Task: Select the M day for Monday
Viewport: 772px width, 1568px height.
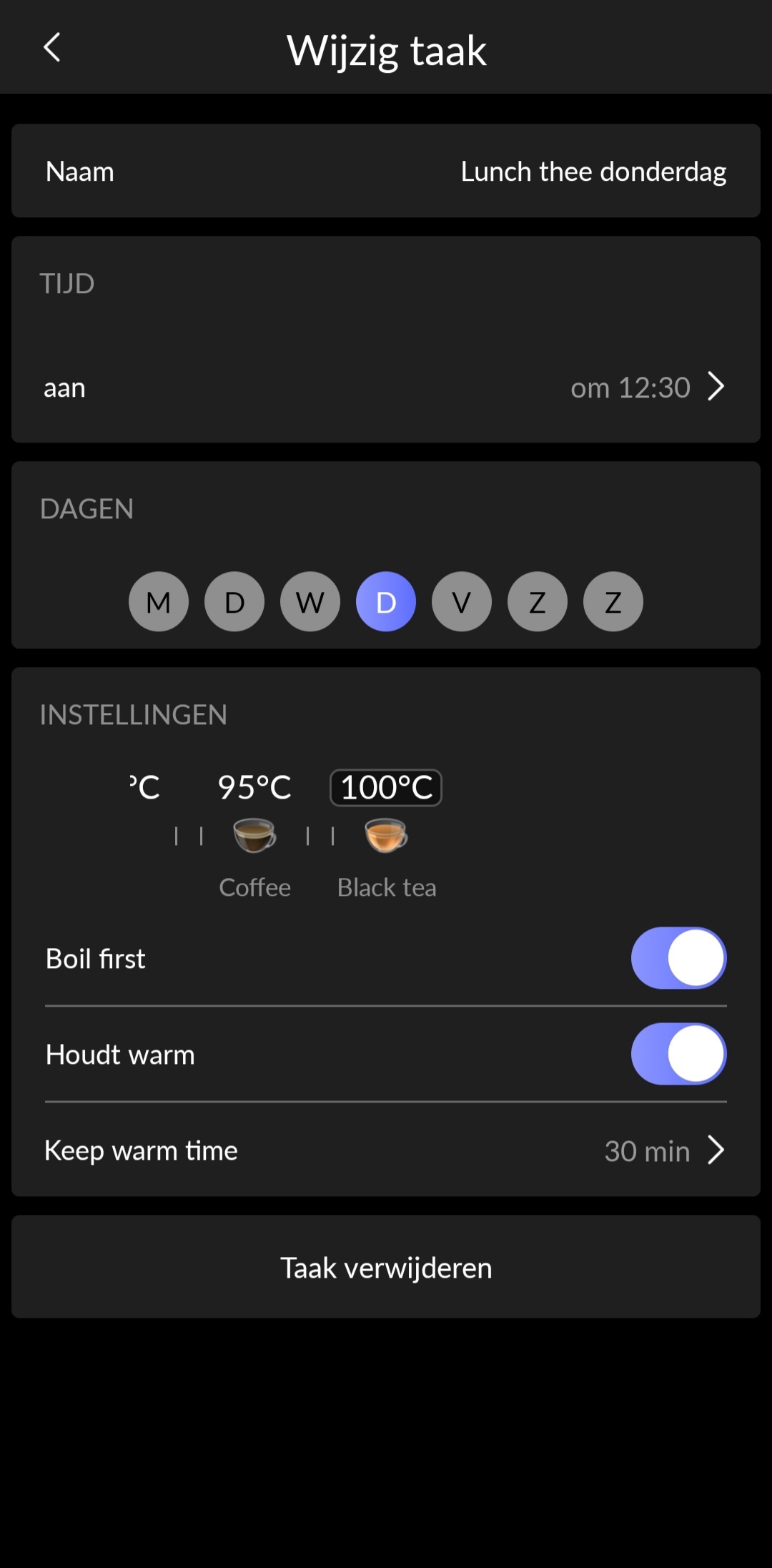Action: [159, 602]
